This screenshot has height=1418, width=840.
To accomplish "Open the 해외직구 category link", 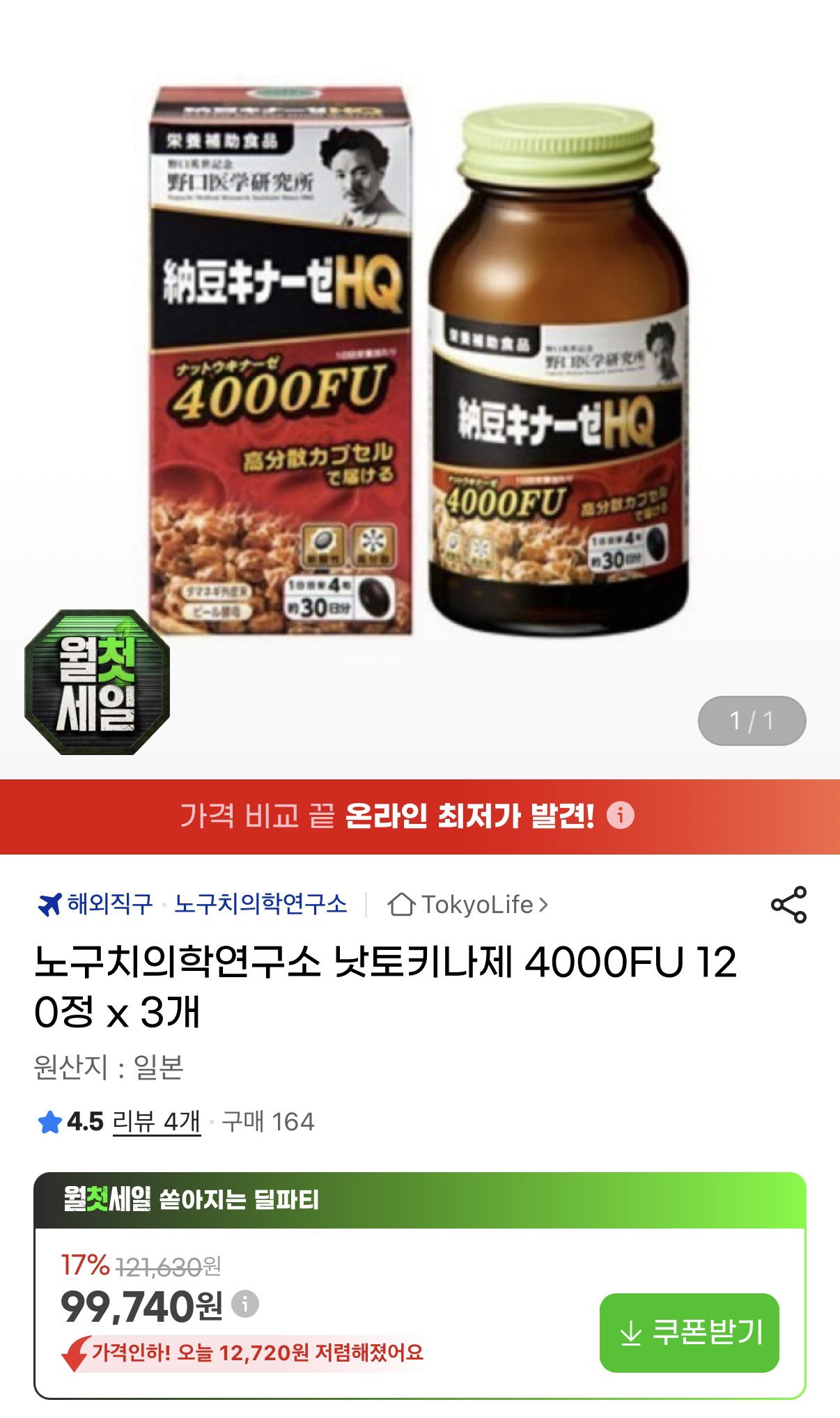I will click(x=95, y=904).
